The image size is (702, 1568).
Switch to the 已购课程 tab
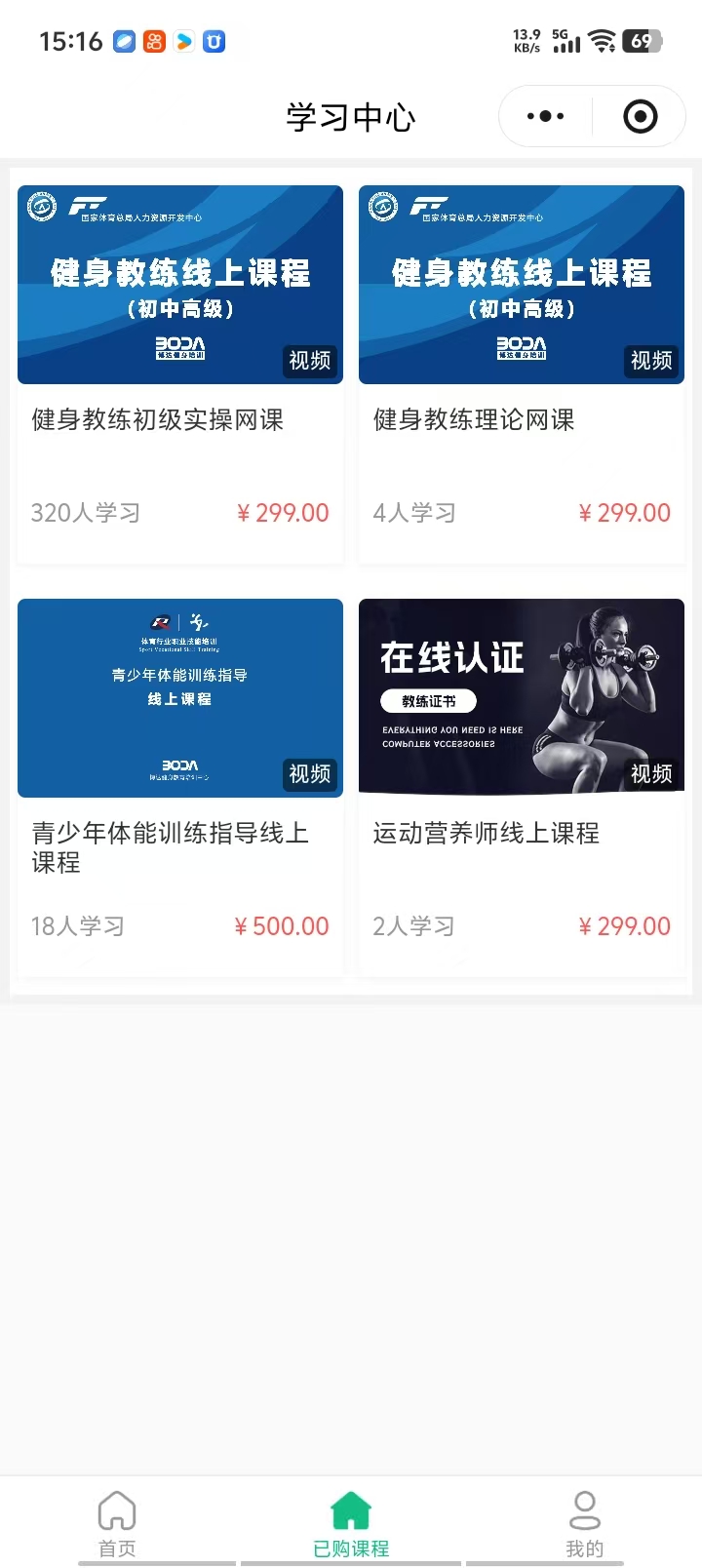pyautogui.click(x=351, y=1523)
